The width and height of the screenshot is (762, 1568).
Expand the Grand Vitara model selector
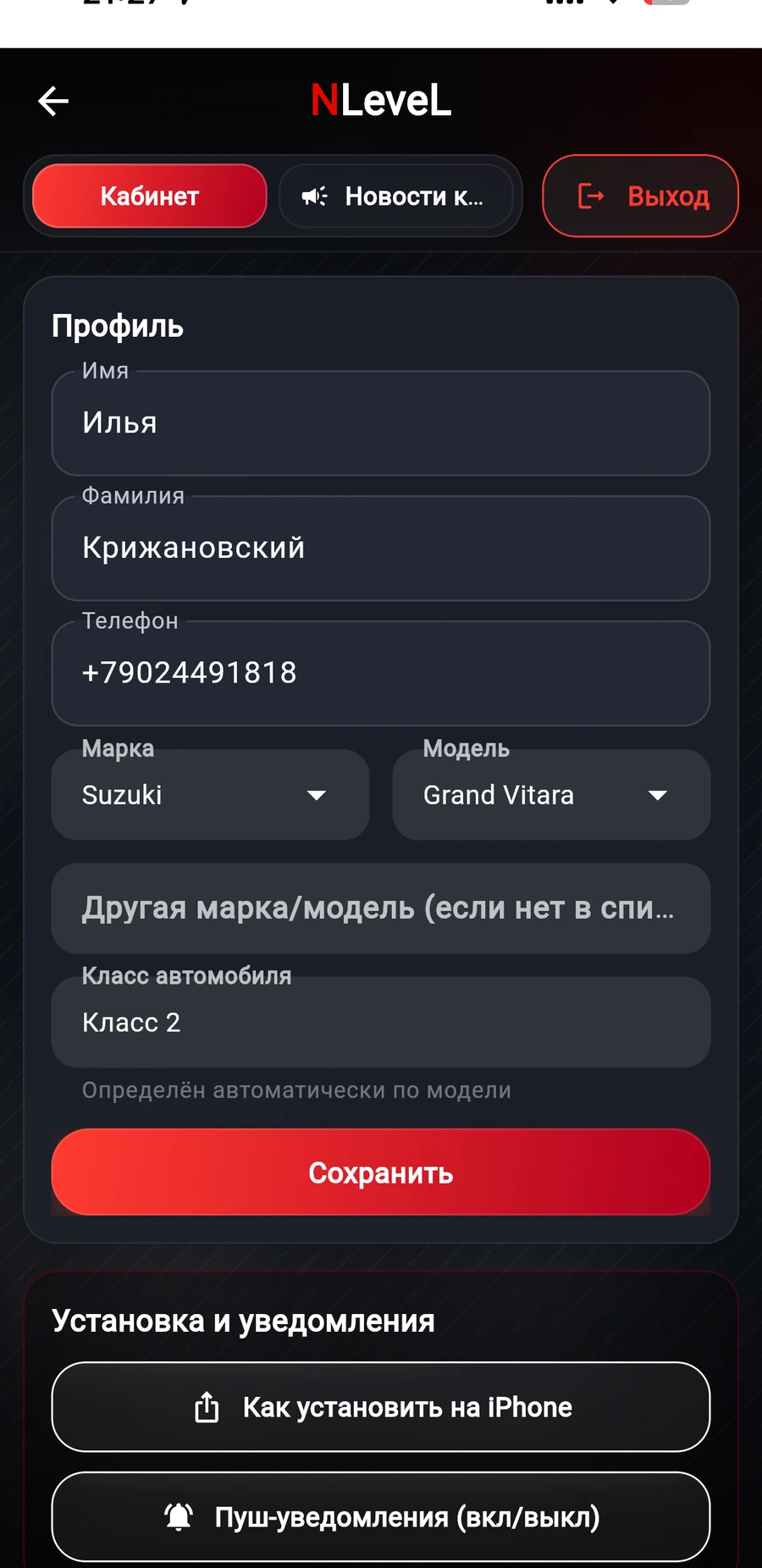point(550,794)
